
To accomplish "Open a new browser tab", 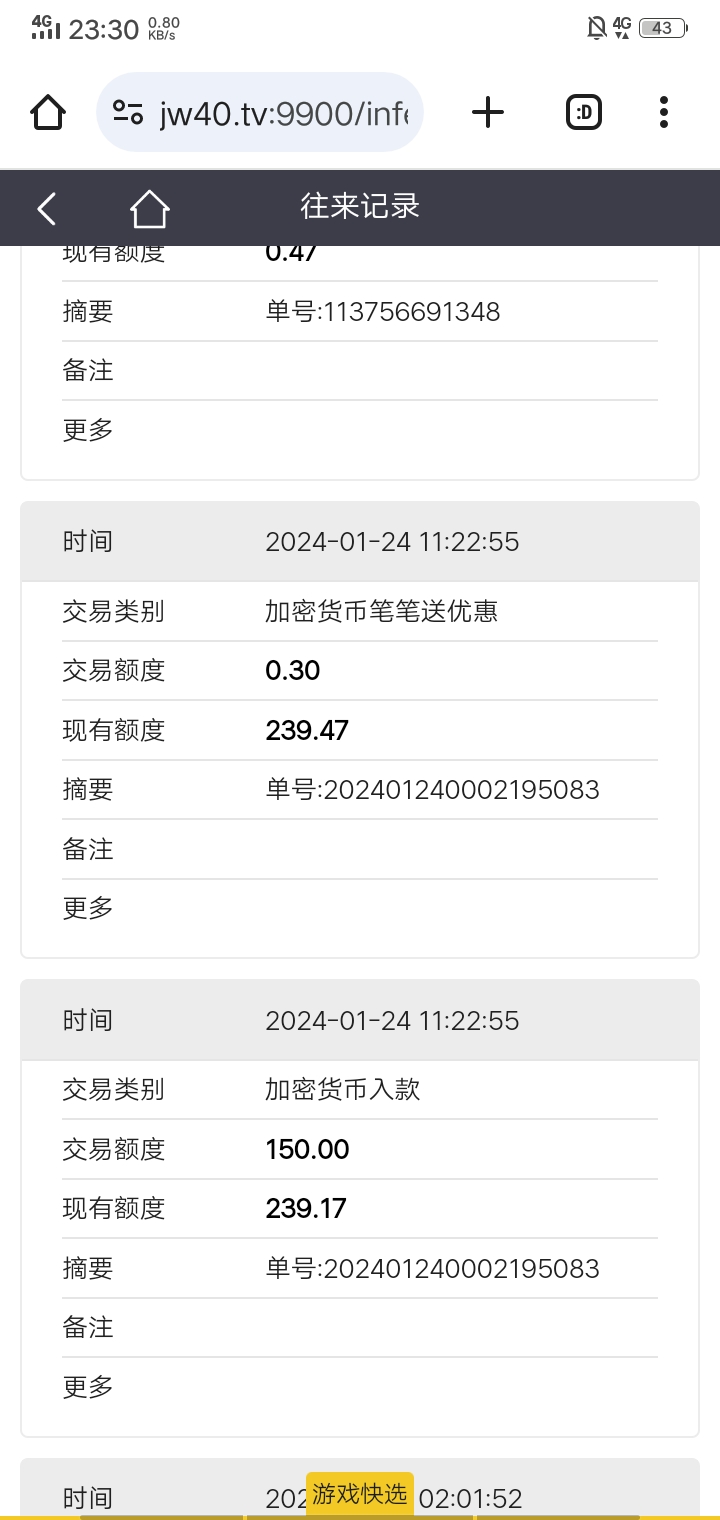I will click(x=487, y=112).
